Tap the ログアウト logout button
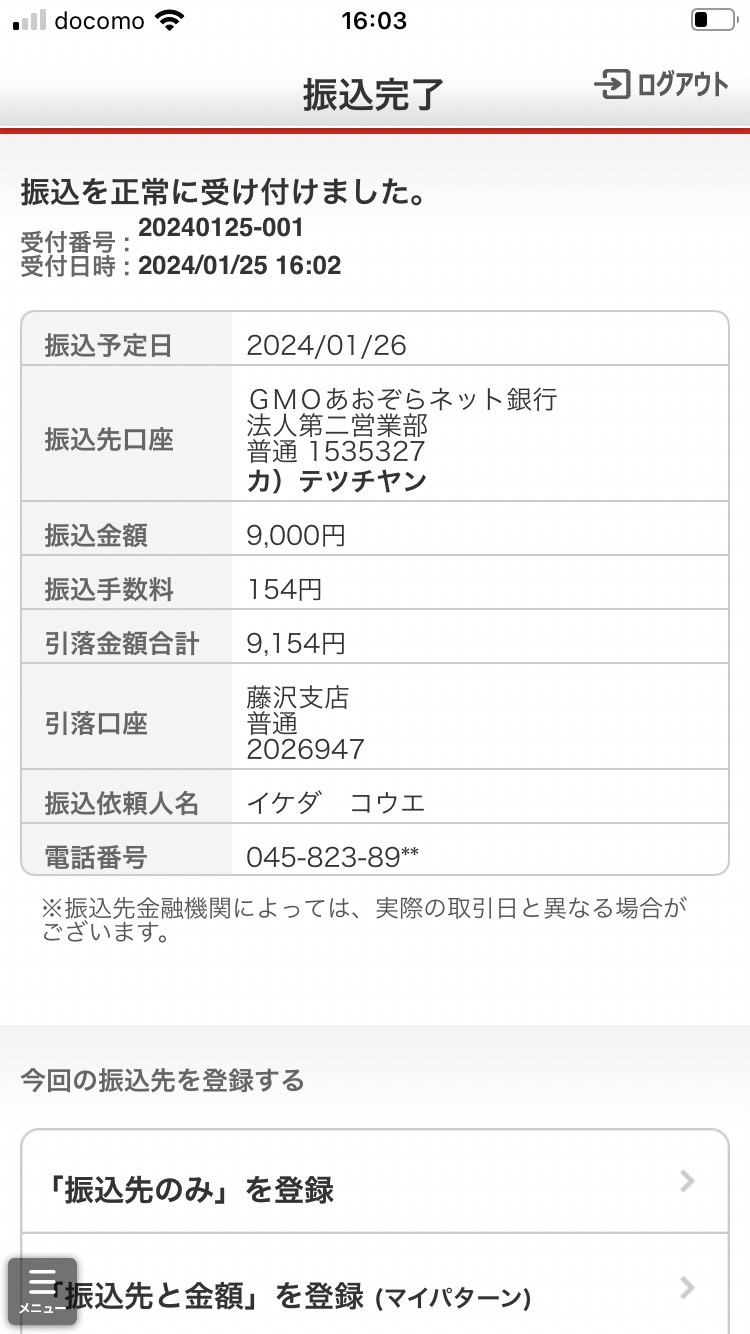Image resolution: width=750 pixels, height=1334 pixels. [x=661, y=84]
